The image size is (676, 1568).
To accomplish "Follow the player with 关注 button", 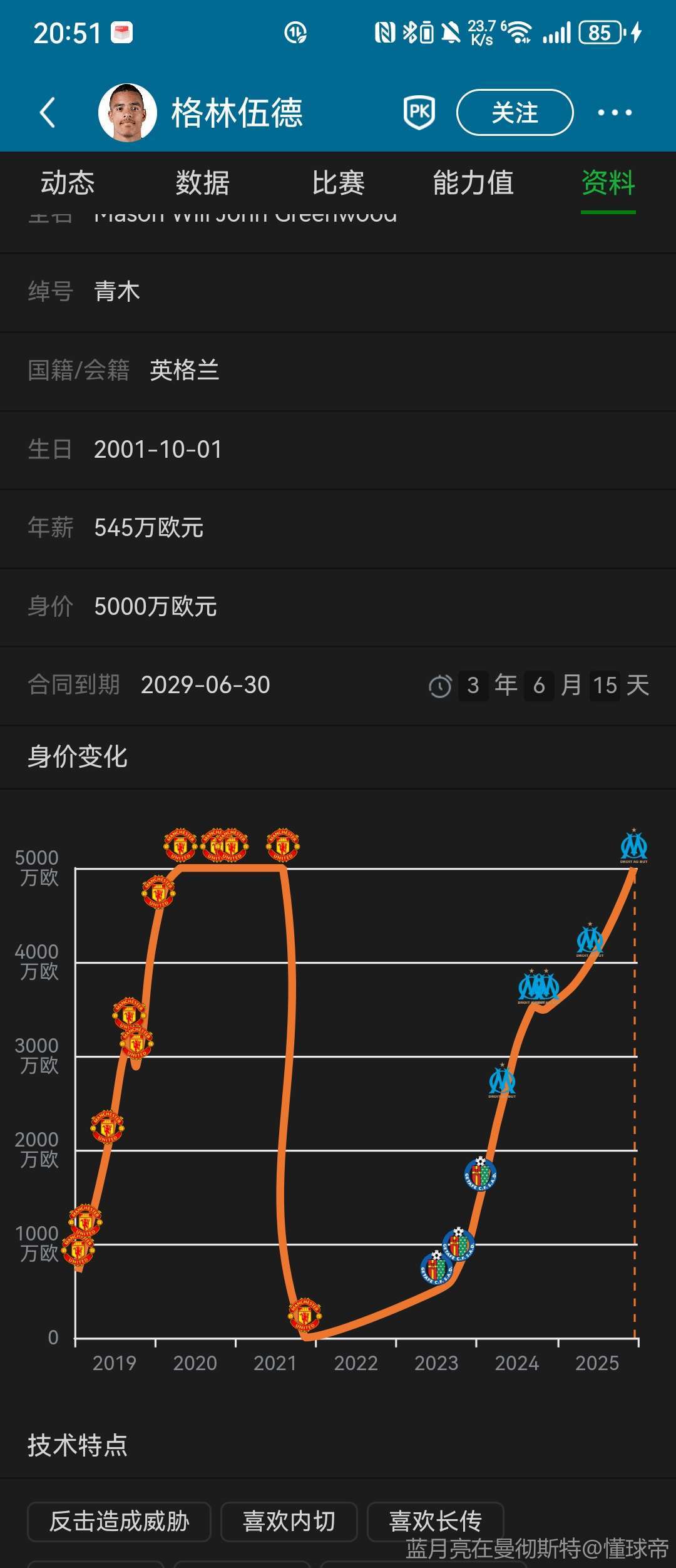I will tap(515, 113).
